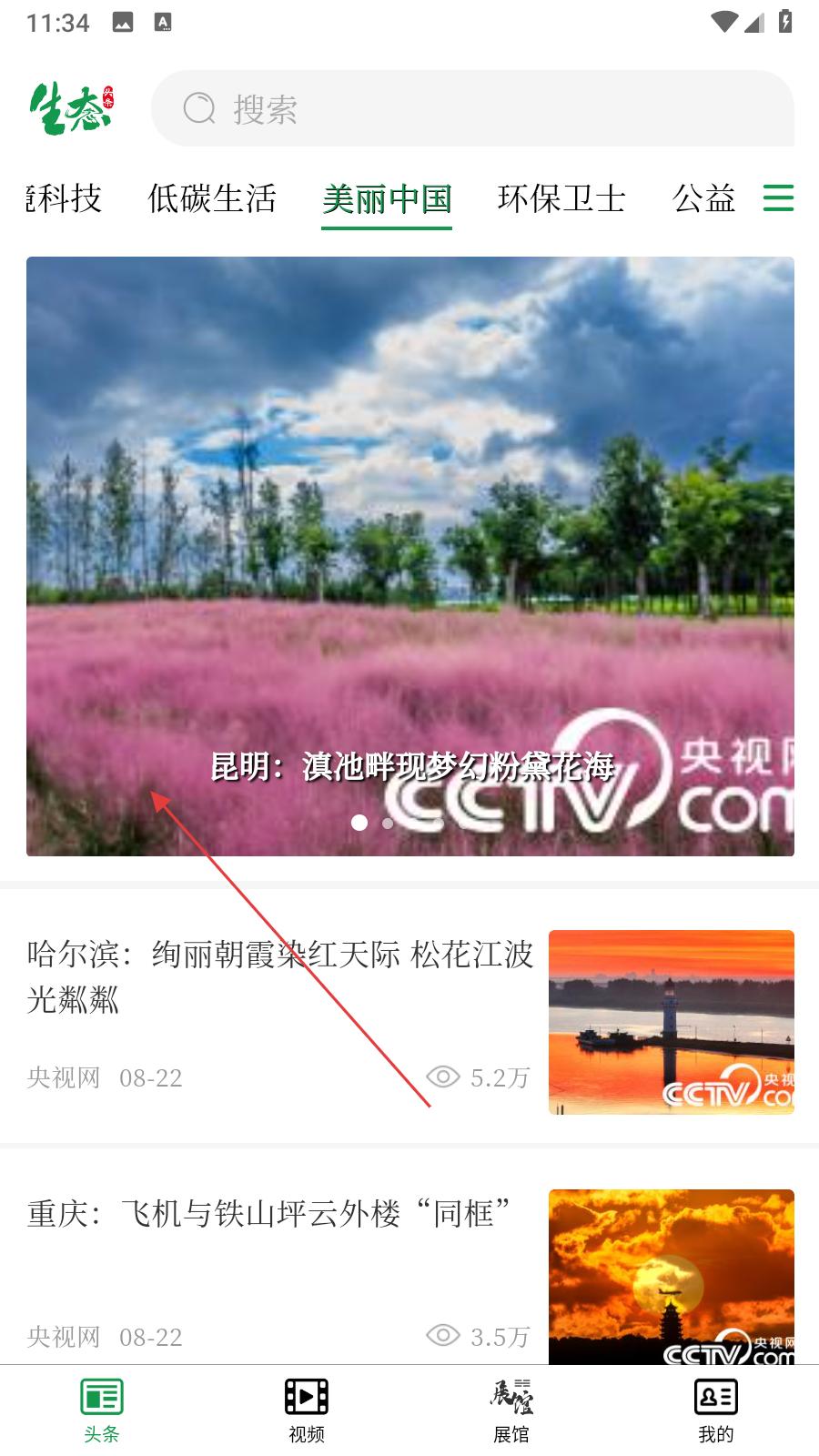Open the 重庆 飞机与铁山坪云外楼 article

270,1214
